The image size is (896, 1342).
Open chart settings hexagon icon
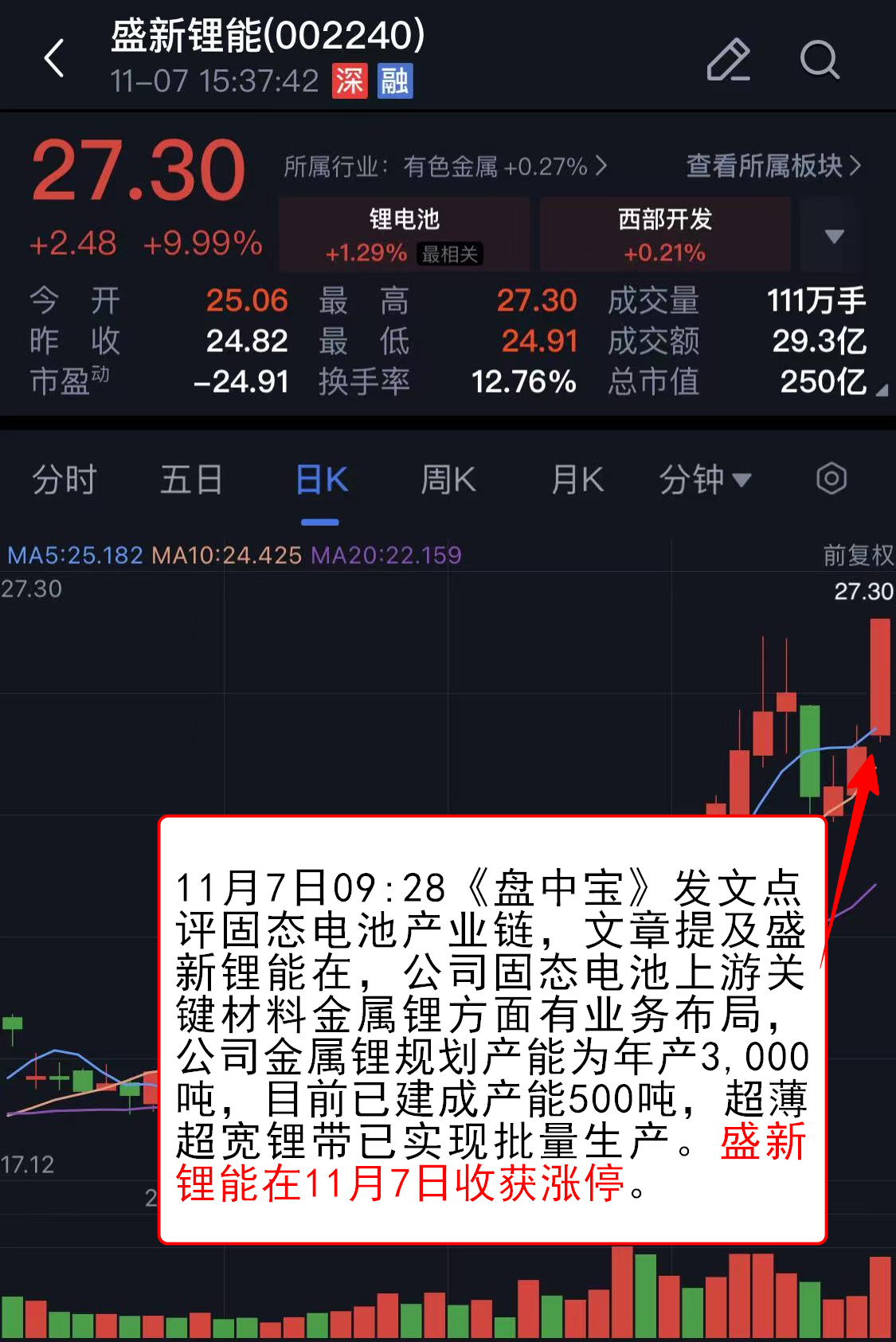831,479
